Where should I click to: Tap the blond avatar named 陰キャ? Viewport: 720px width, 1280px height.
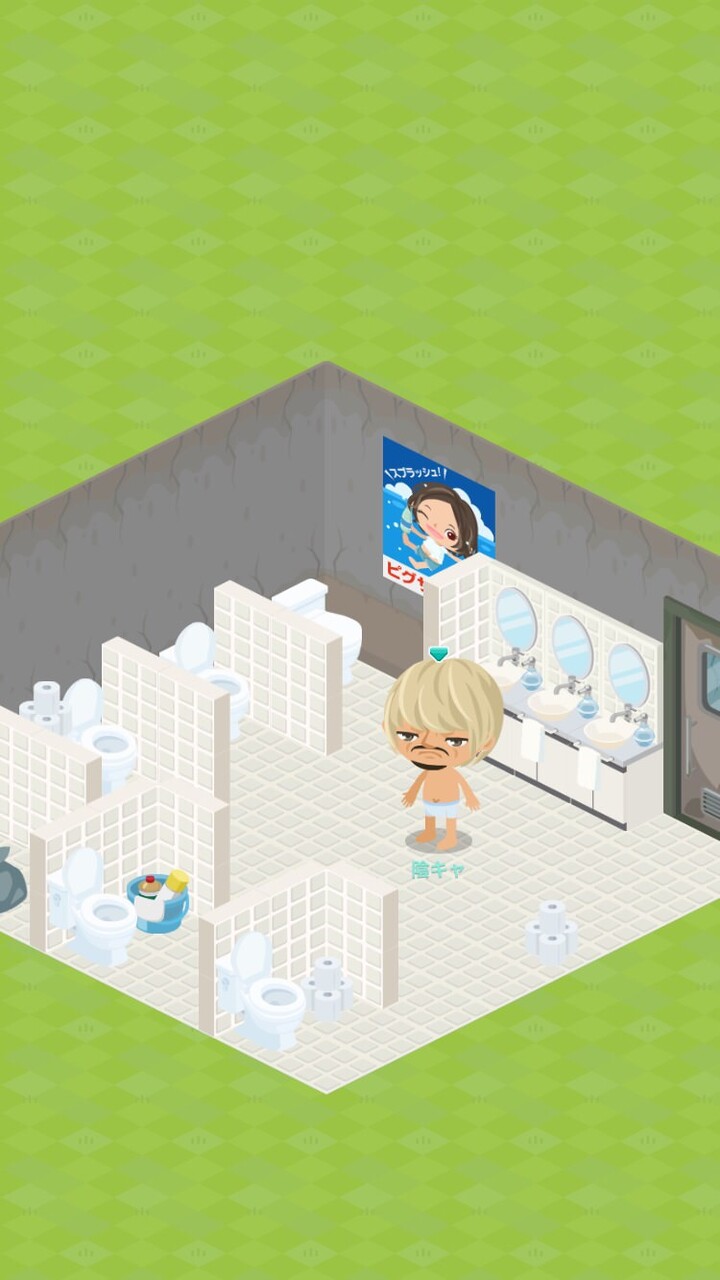(441, 745)
